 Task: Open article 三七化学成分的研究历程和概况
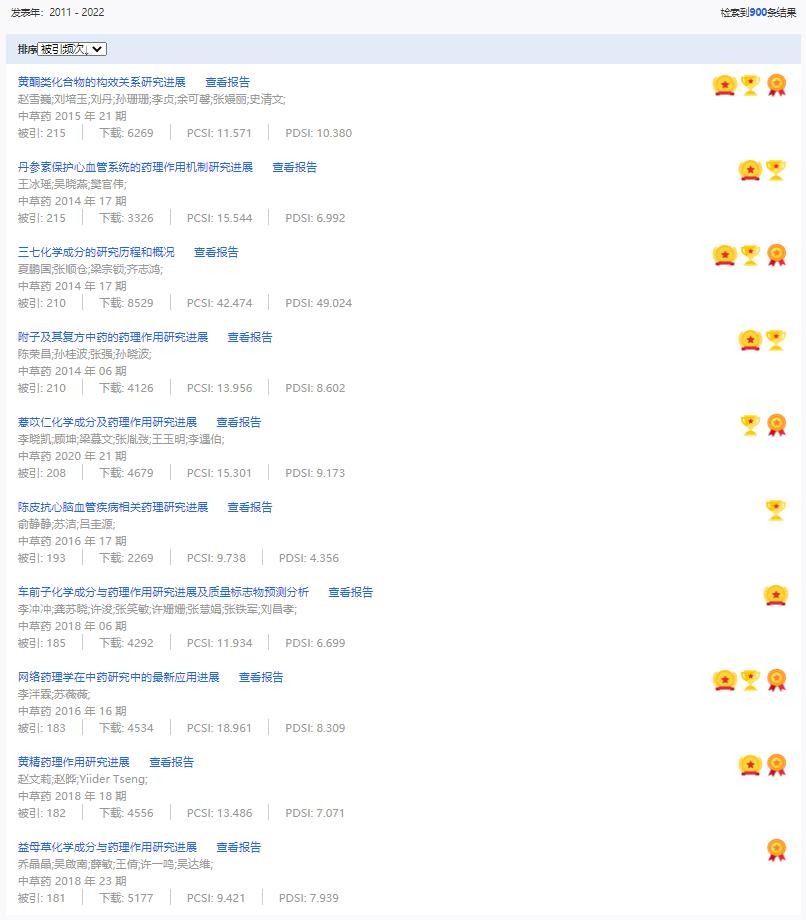pos(96,252)
